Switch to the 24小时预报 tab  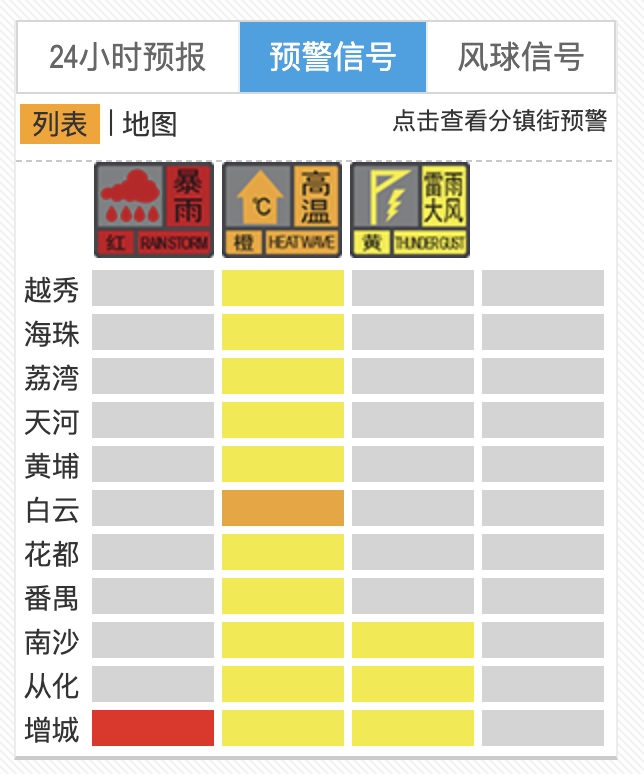pyautogui.click(x=128, y=57)
